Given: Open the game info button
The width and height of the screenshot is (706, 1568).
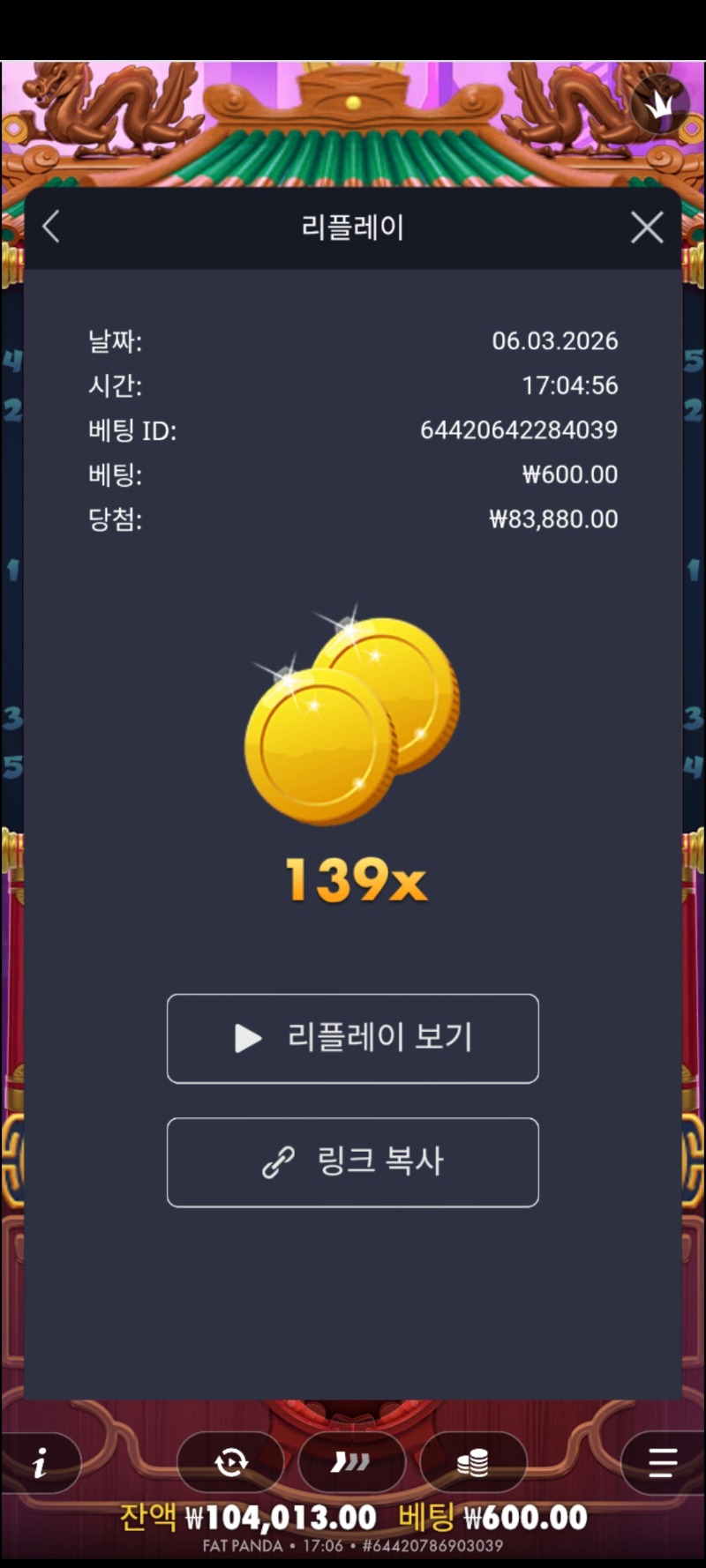Looking at the screenshot, I should [x=41, y=1464].
